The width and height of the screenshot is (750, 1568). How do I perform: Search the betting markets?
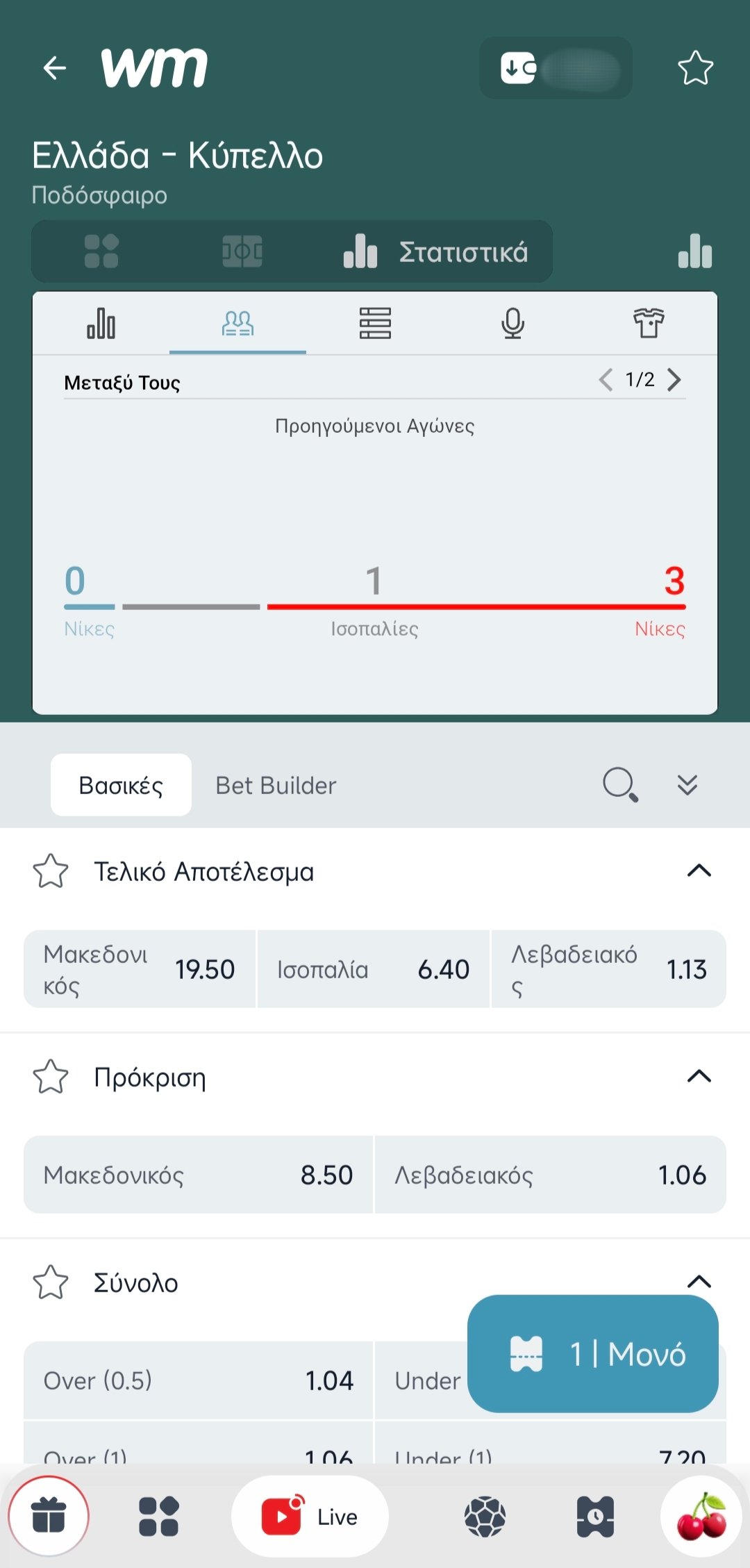coord(620,785)
